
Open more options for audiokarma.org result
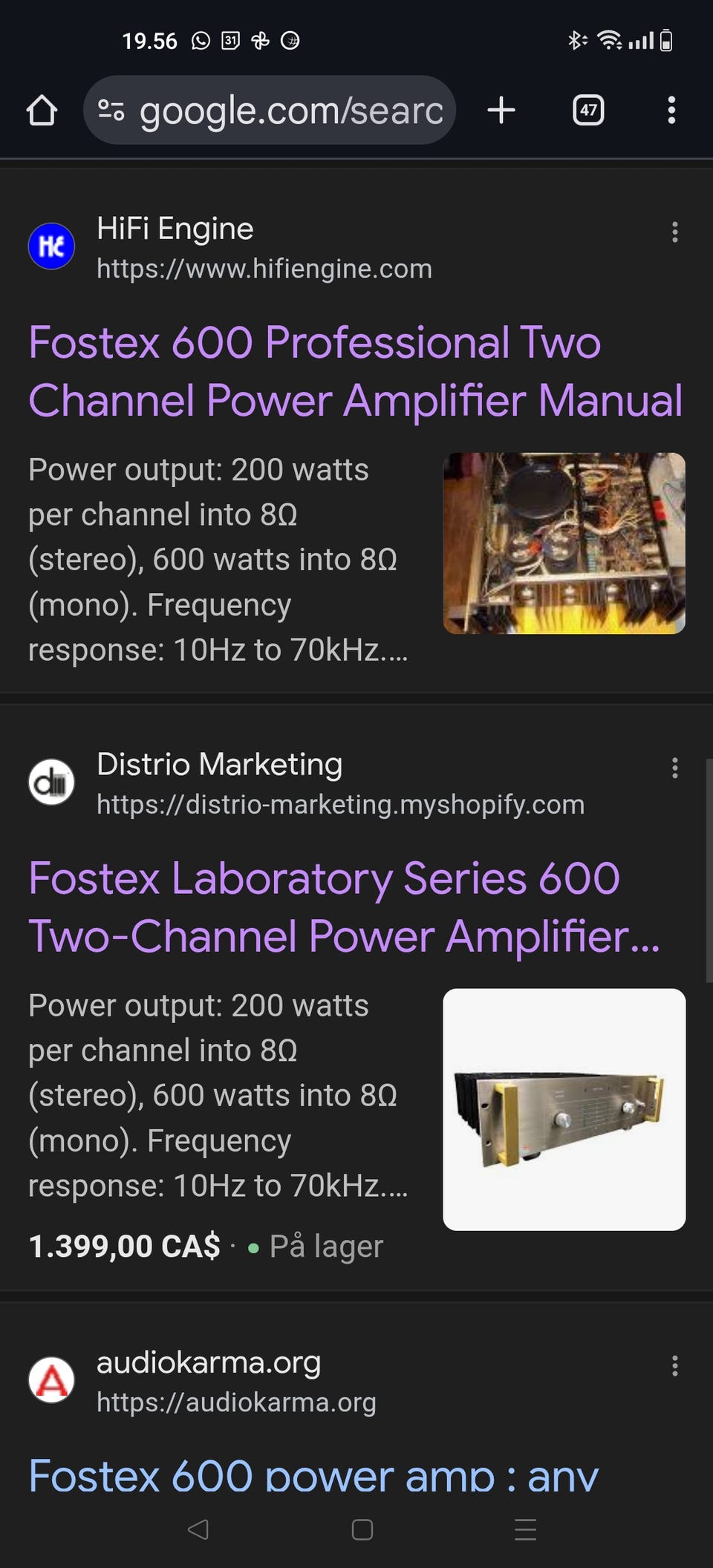pos(674,1366)
